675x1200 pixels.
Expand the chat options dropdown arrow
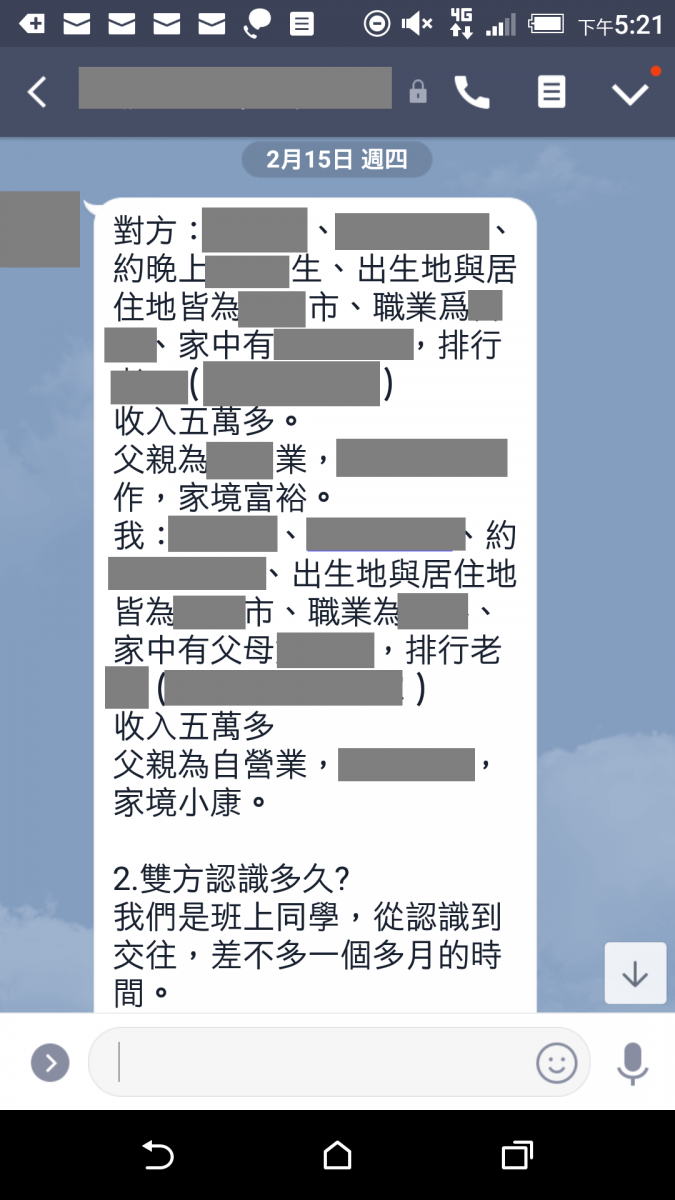tap(631, 93)
